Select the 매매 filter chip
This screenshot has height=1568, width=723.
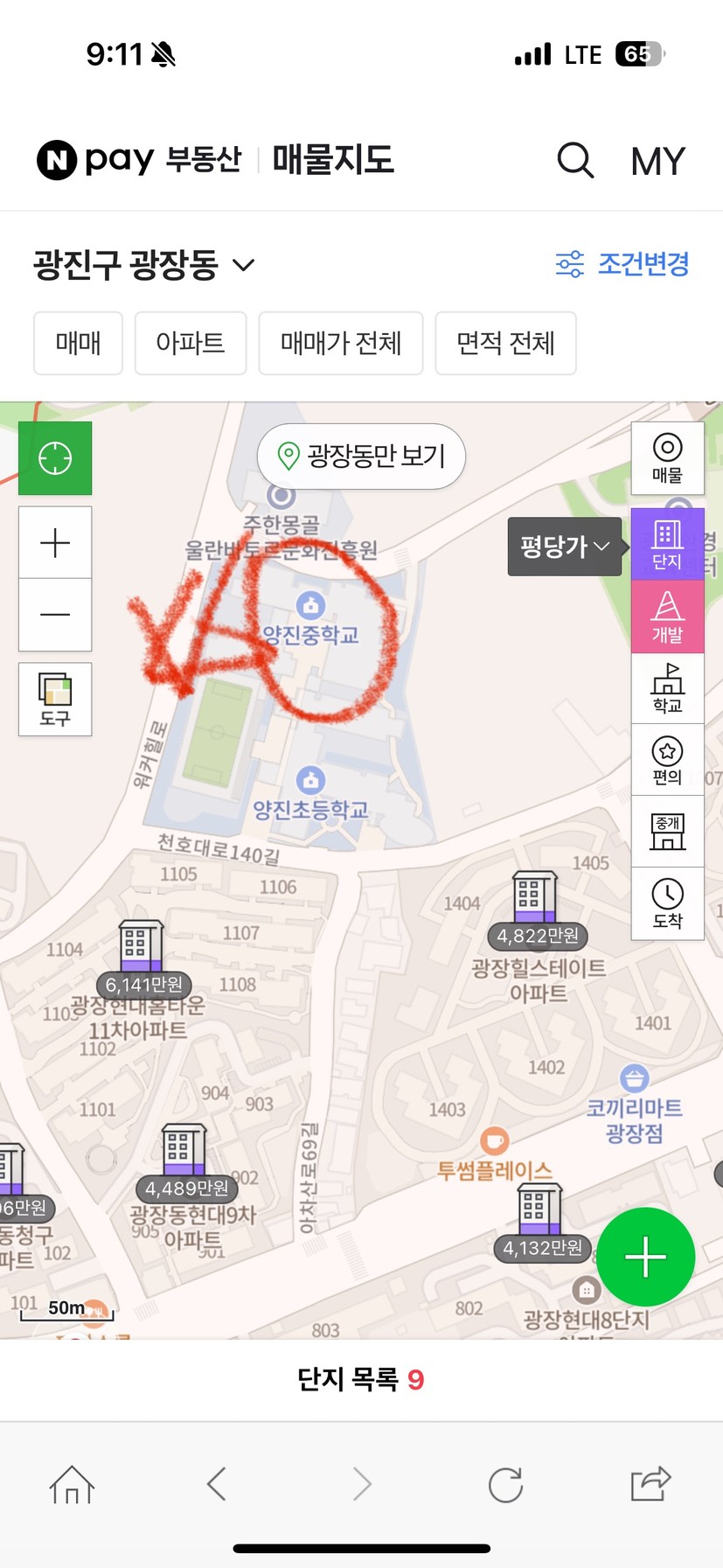point(78,343)
